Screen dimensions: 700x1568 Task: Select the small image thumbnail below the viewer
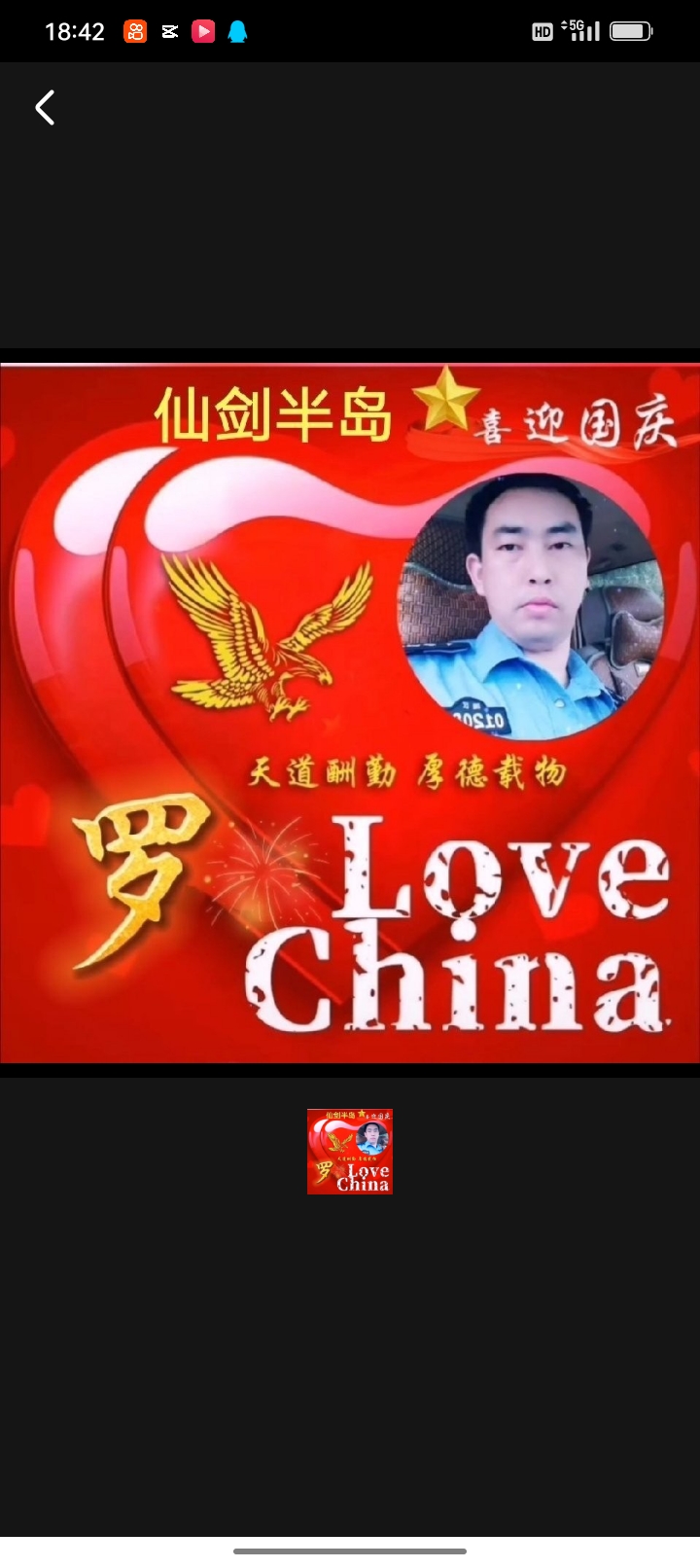click(350, 1151)
